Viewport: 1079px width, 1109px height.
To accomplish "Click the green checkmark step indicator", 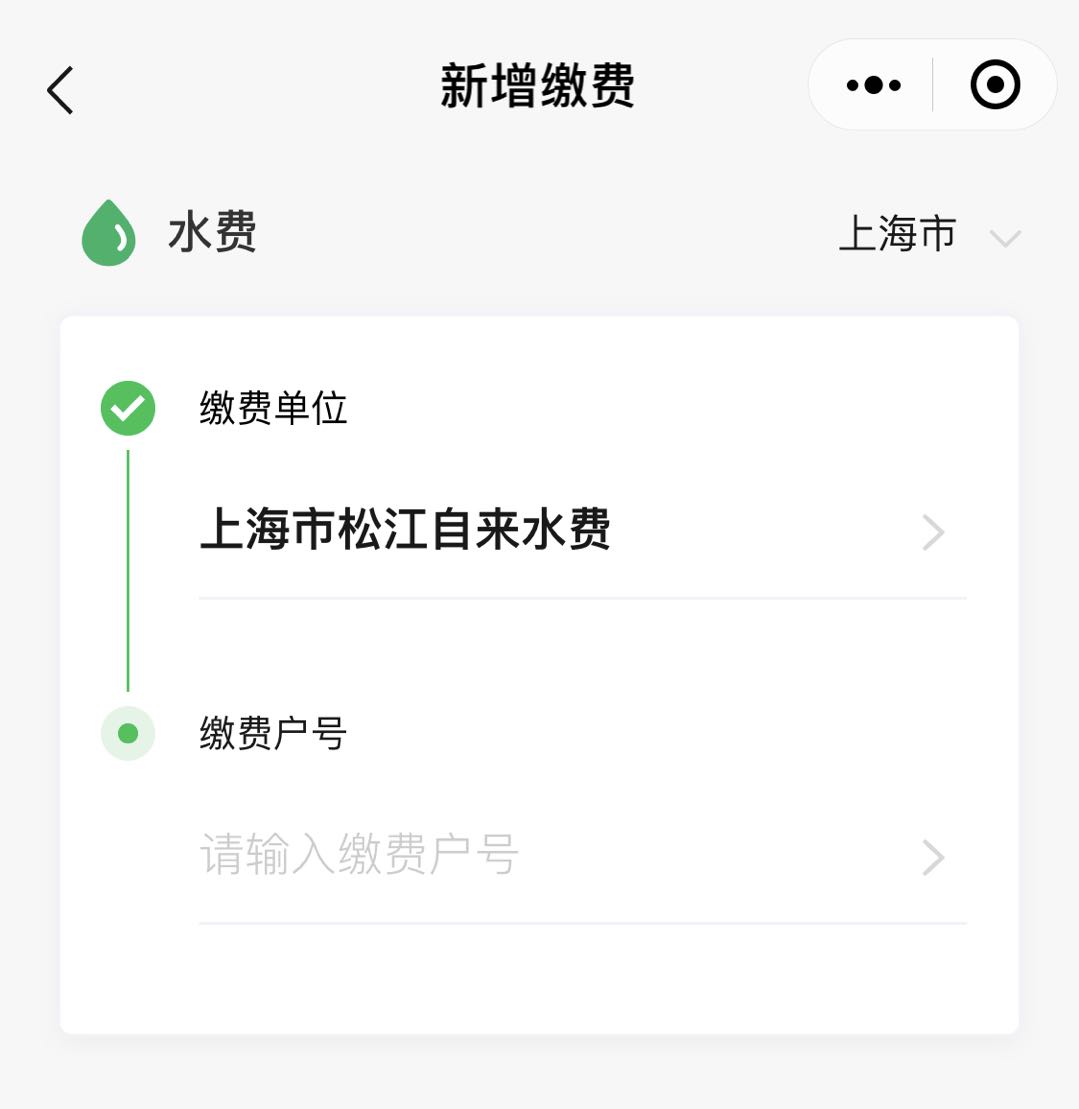I will [x=127, y=407].
